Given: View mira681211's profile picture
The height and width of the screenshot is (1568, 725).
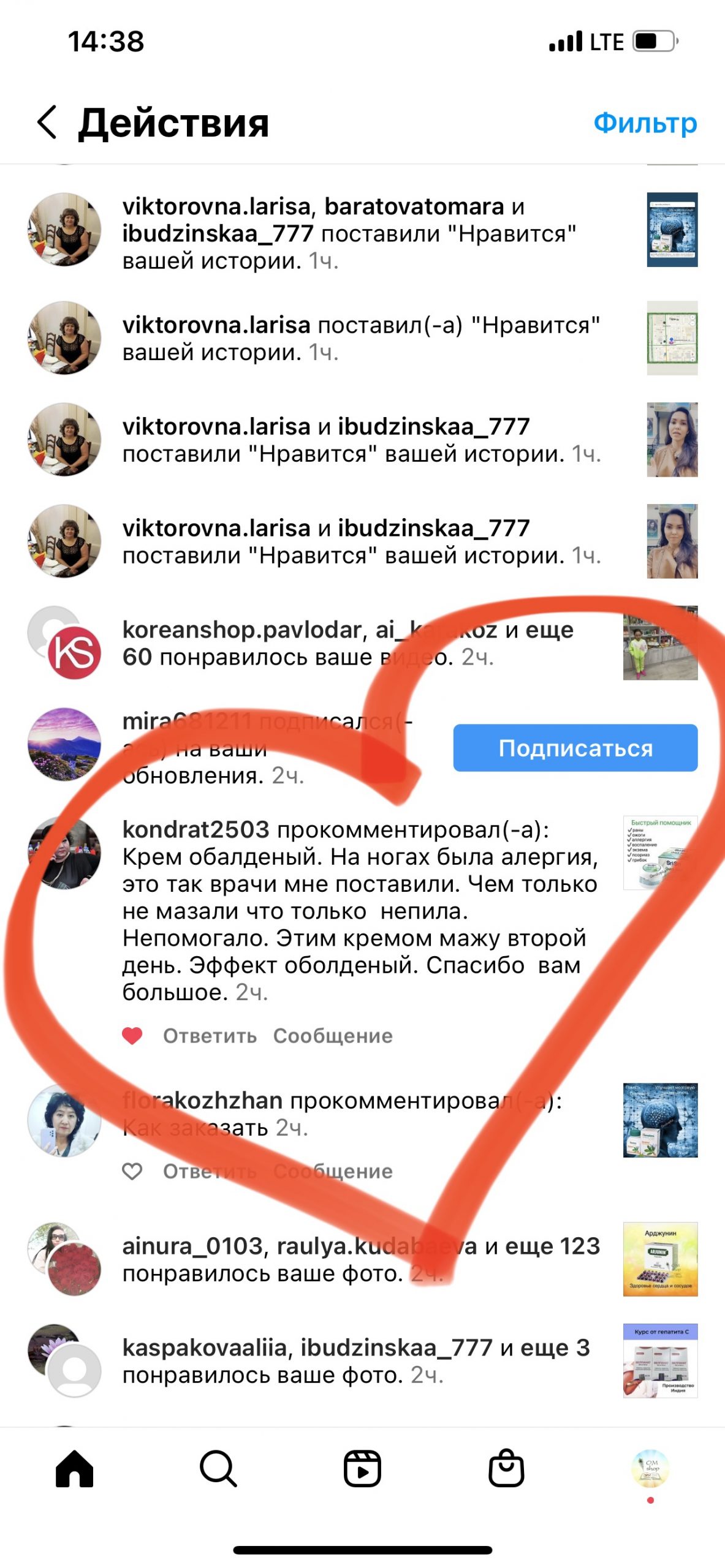Looking at the screenshot, I should pyautogui.click(x=64, y=744).
